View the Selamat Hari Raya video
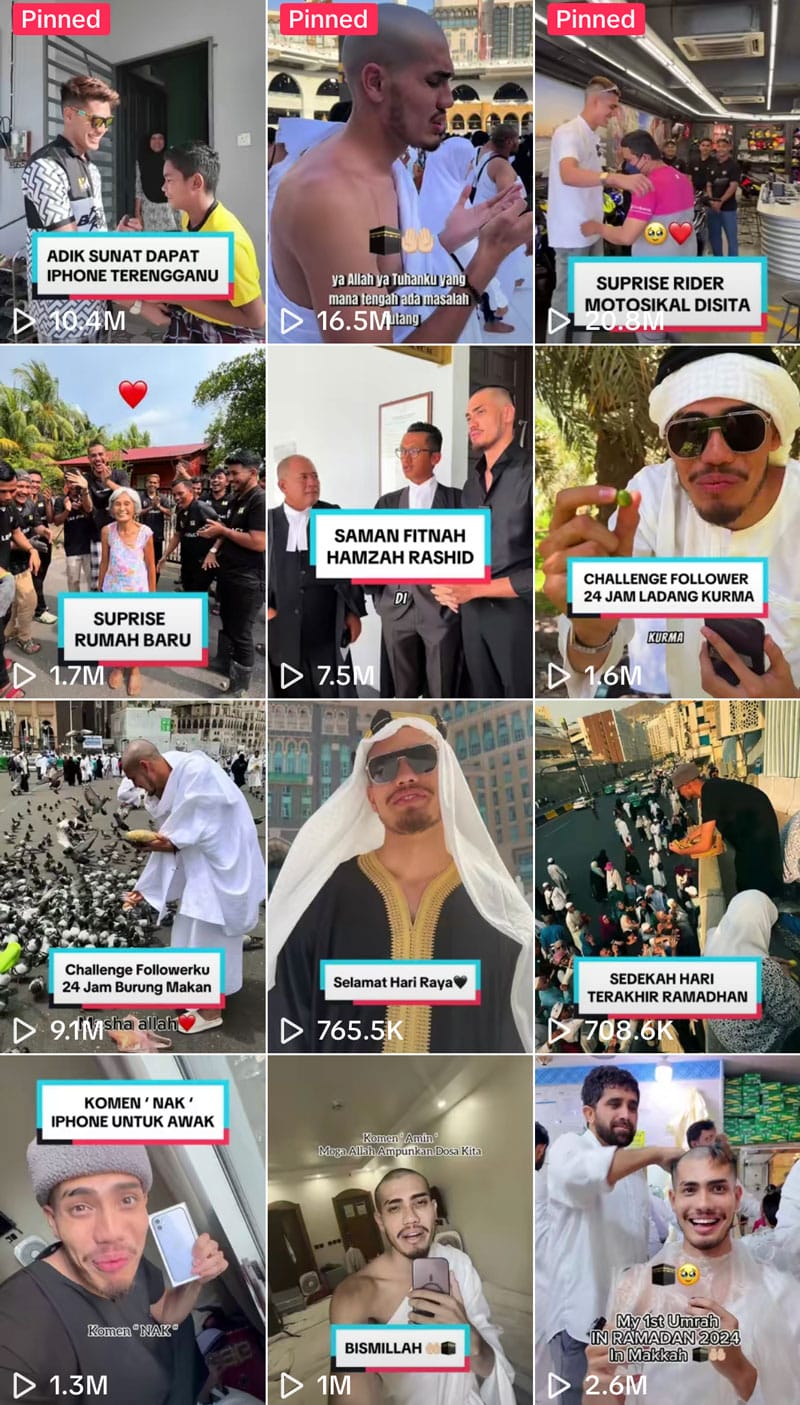Screen dimensions: 800x1405 pyautogui.click(x=400, y=877)
